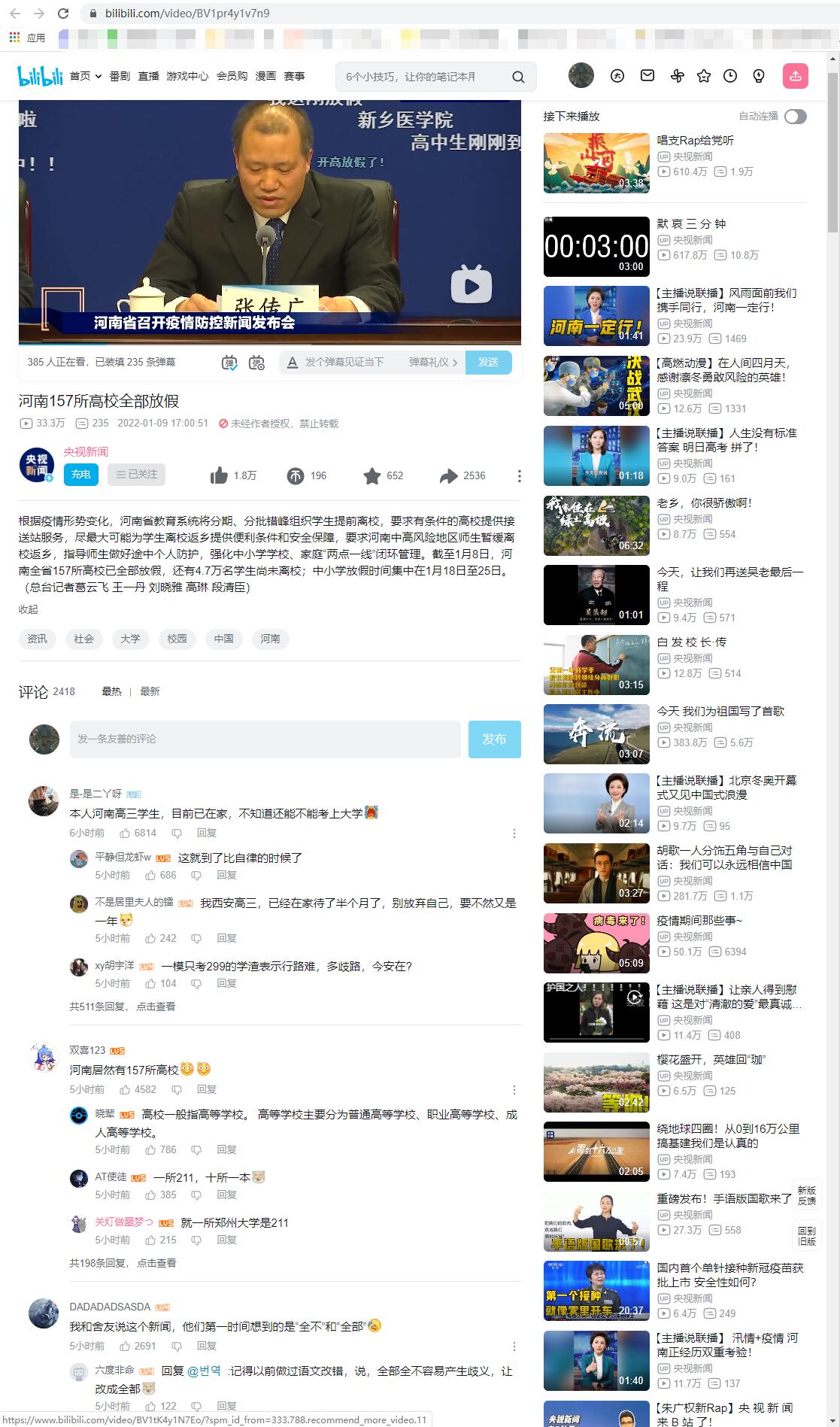Collapse the description with 收起
The width and height of the screenshot is (840, 1427).
(28, 609)
